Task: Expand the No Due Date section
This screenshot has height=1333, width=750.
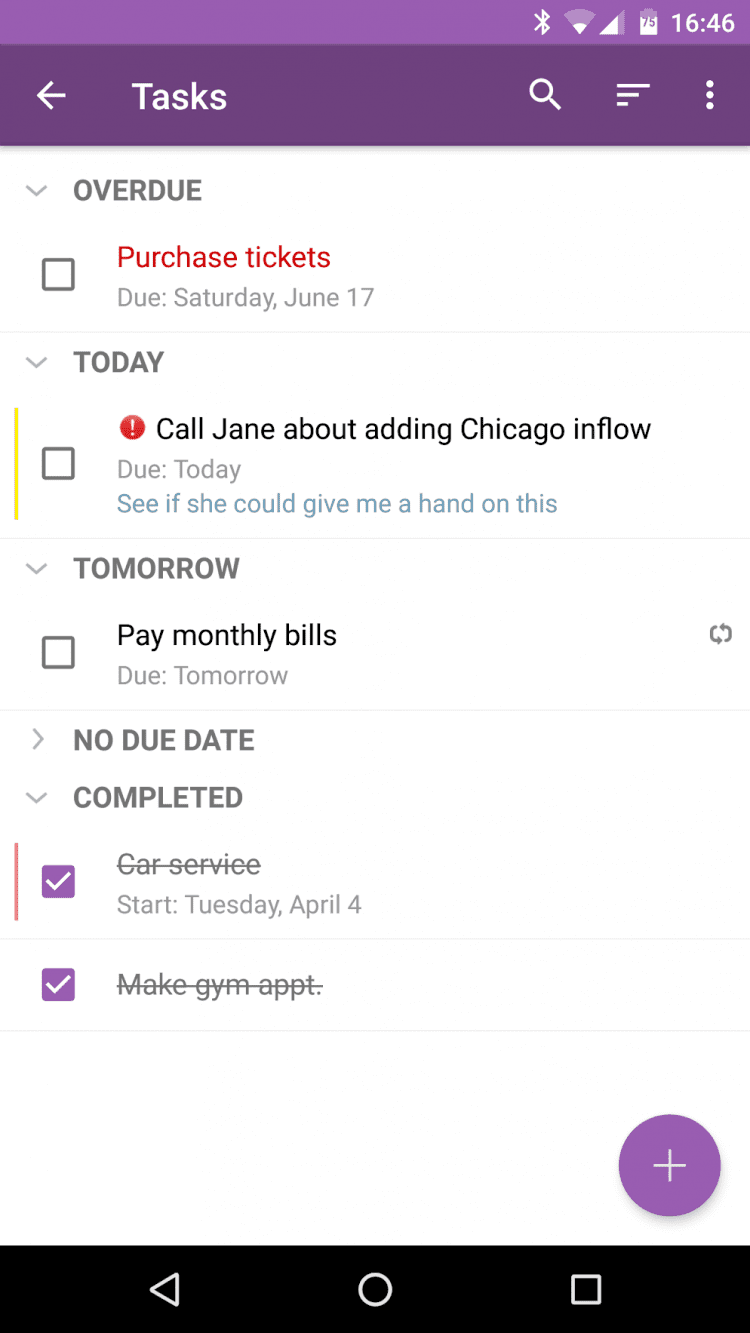Action: (x=37, y=740)
